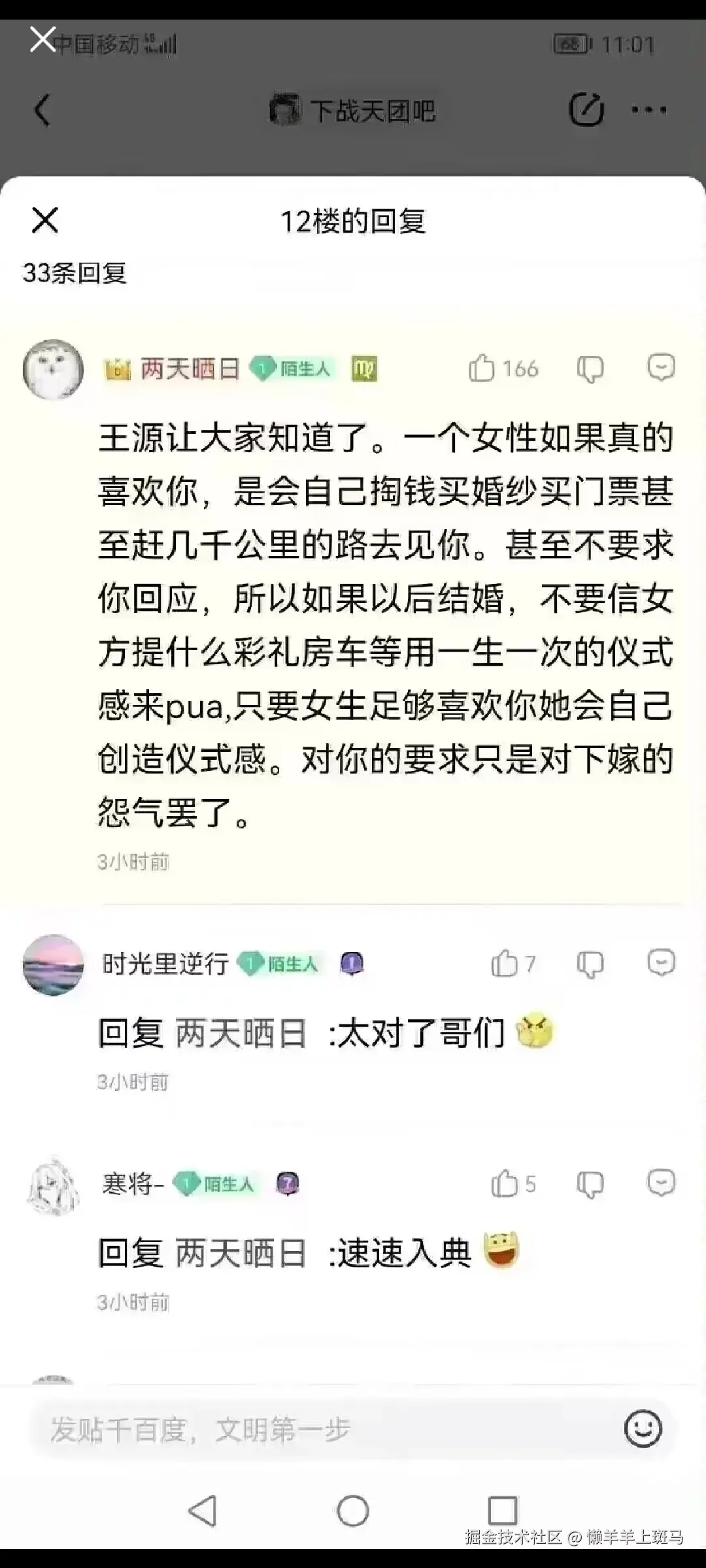The image size is (706, 1568).
Task: Like 寒将-'s reply
Action: tap(505, 1184)
